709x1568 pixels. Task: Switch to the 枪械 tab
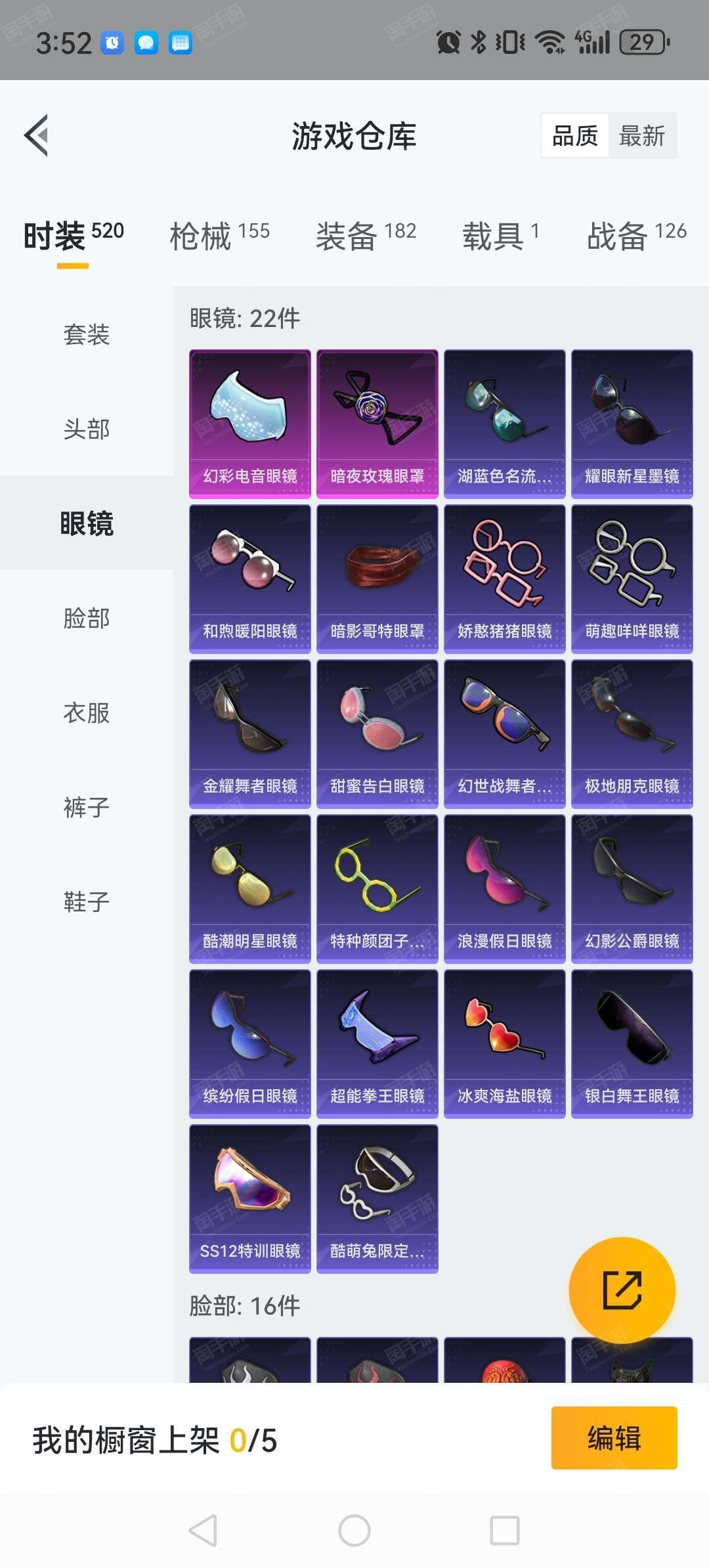(x=219, y=236)
